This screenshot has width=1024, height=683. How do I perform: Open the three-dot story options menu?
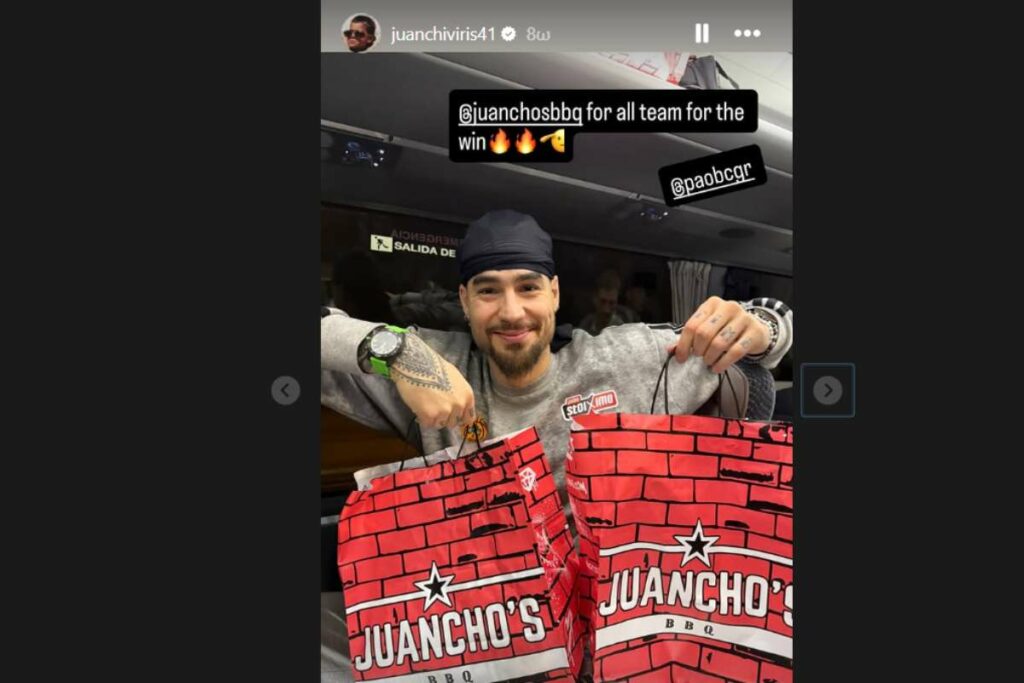tap(747, 33)
